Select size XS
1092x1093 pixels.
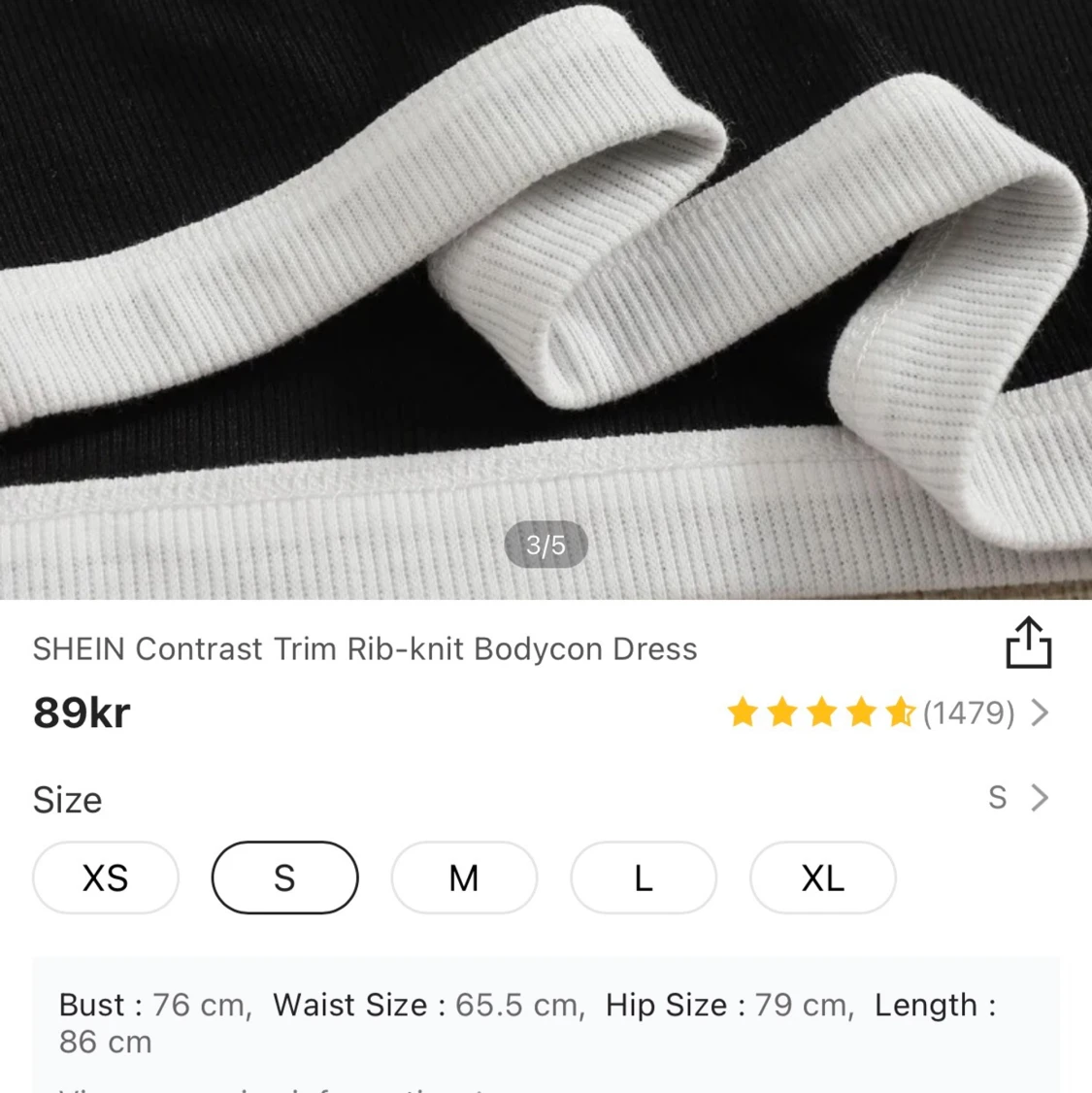click(x=106, y=878)
